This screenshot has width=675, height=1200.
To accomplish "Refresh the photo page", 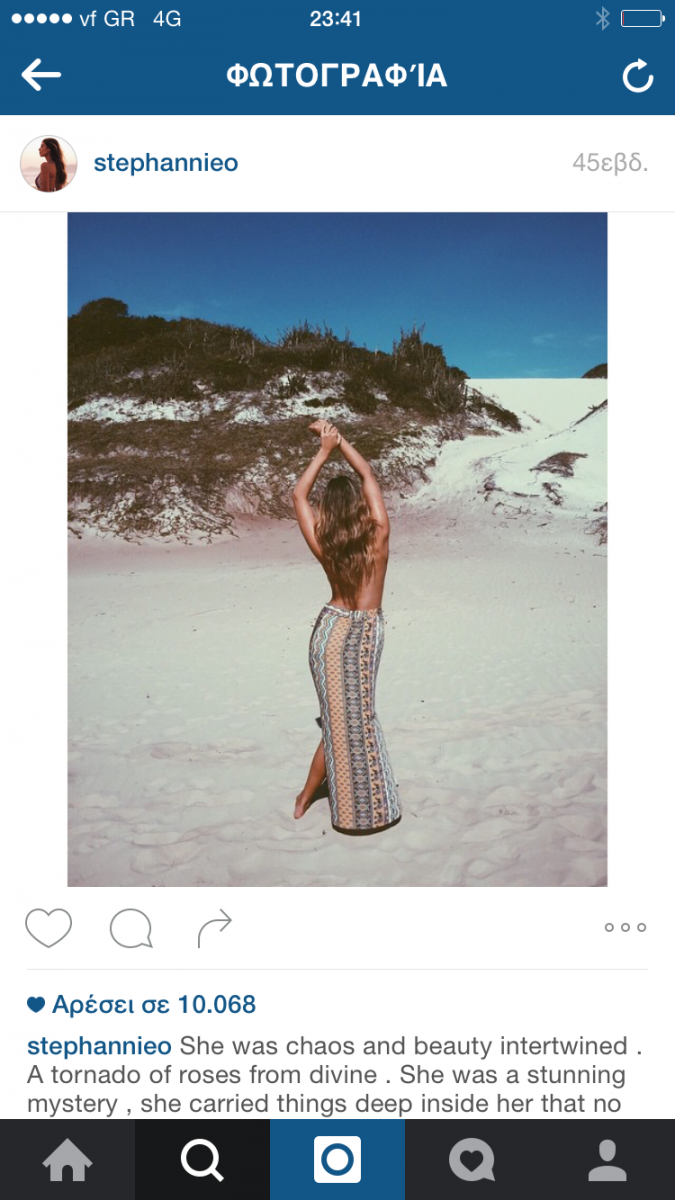I will pyautogui.click(x=637, y=76).
